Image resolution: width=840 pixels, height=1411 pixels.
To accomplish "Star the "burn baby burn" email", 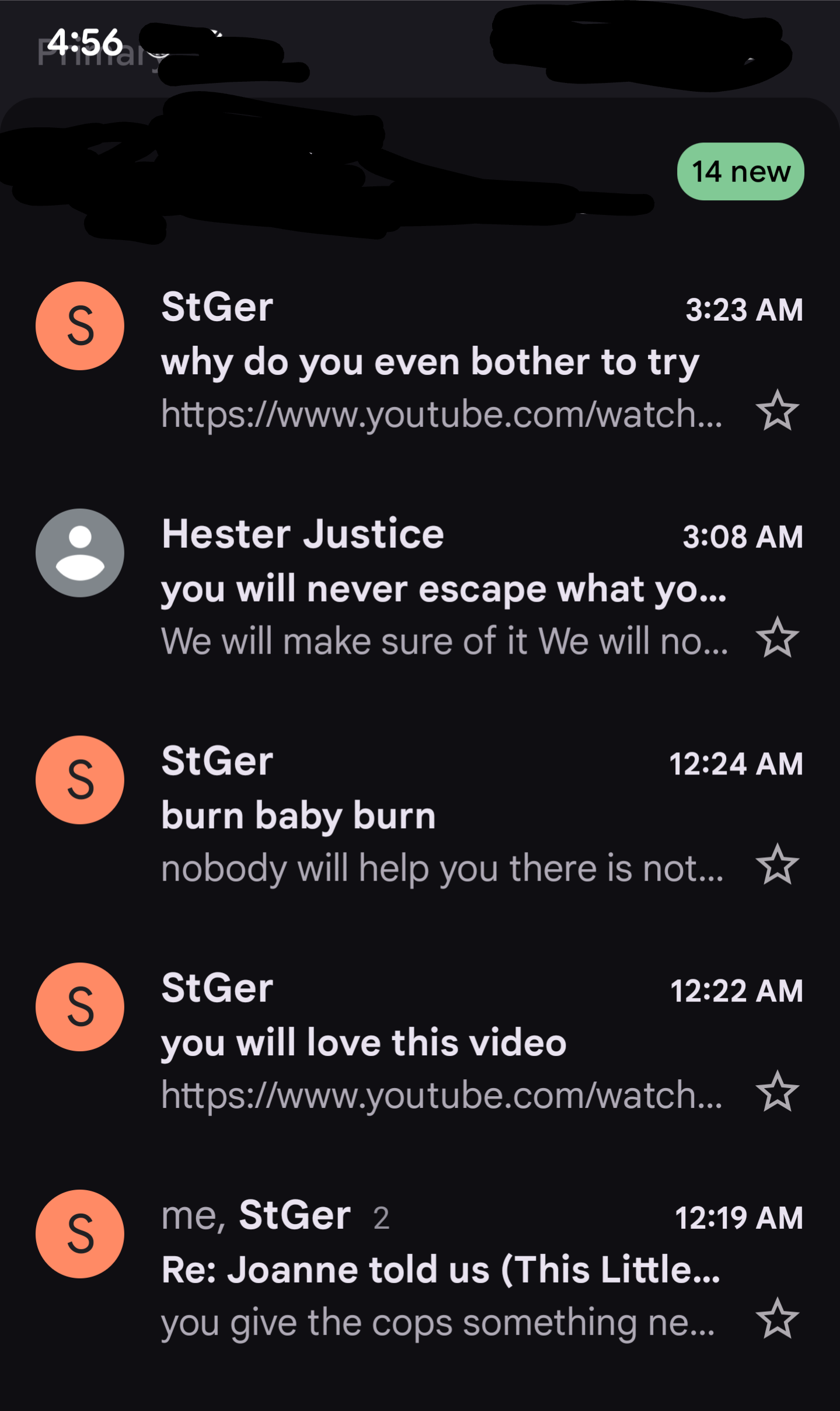I will coord(777,864).
